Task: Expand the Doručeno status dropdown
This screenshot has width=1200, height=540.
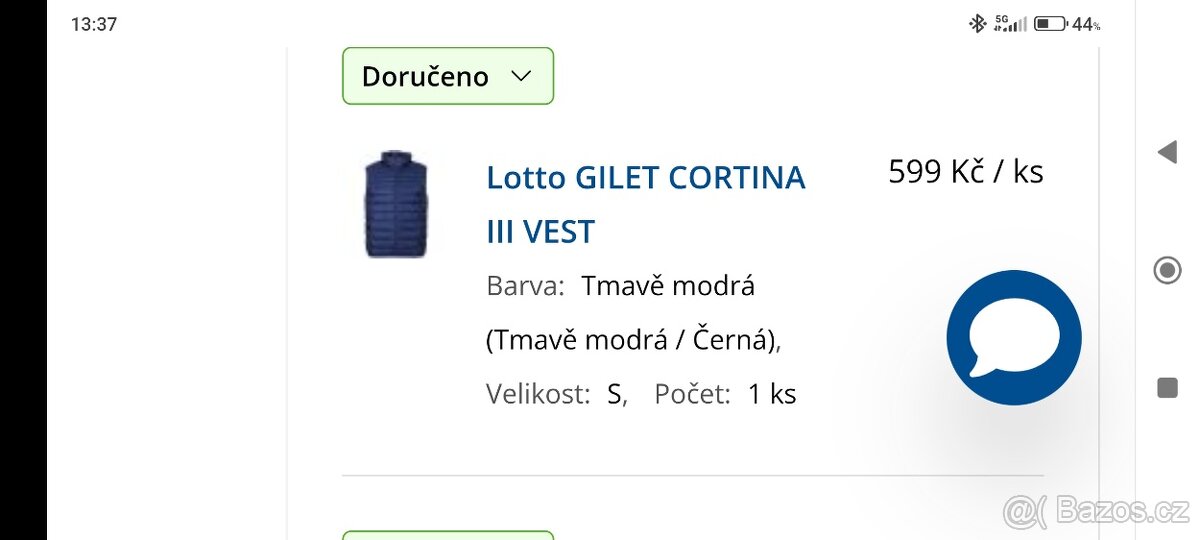Action: pos(447,76)
